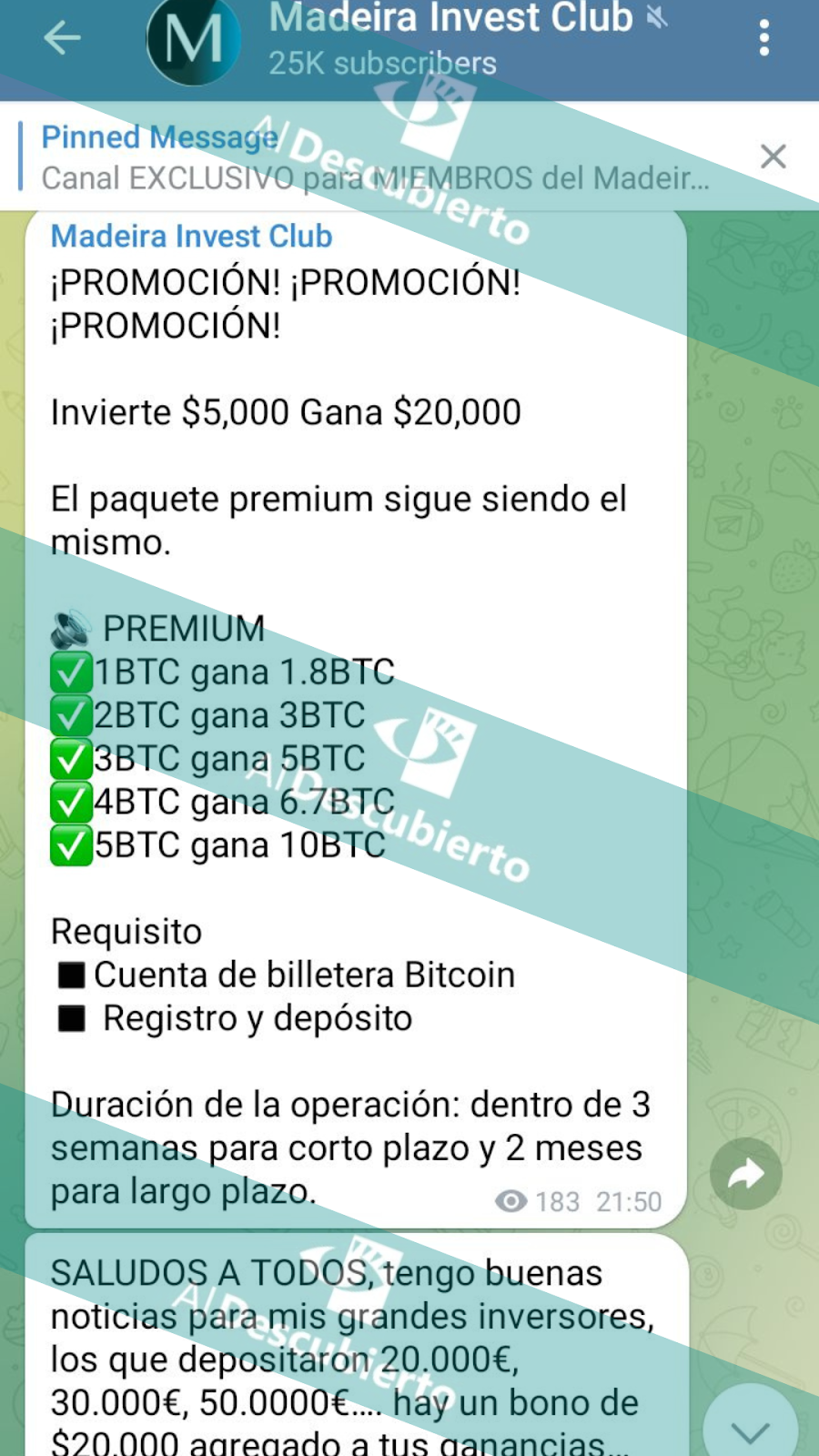
Task: Open the three-dot overflow menu
Action: (763, 38)
